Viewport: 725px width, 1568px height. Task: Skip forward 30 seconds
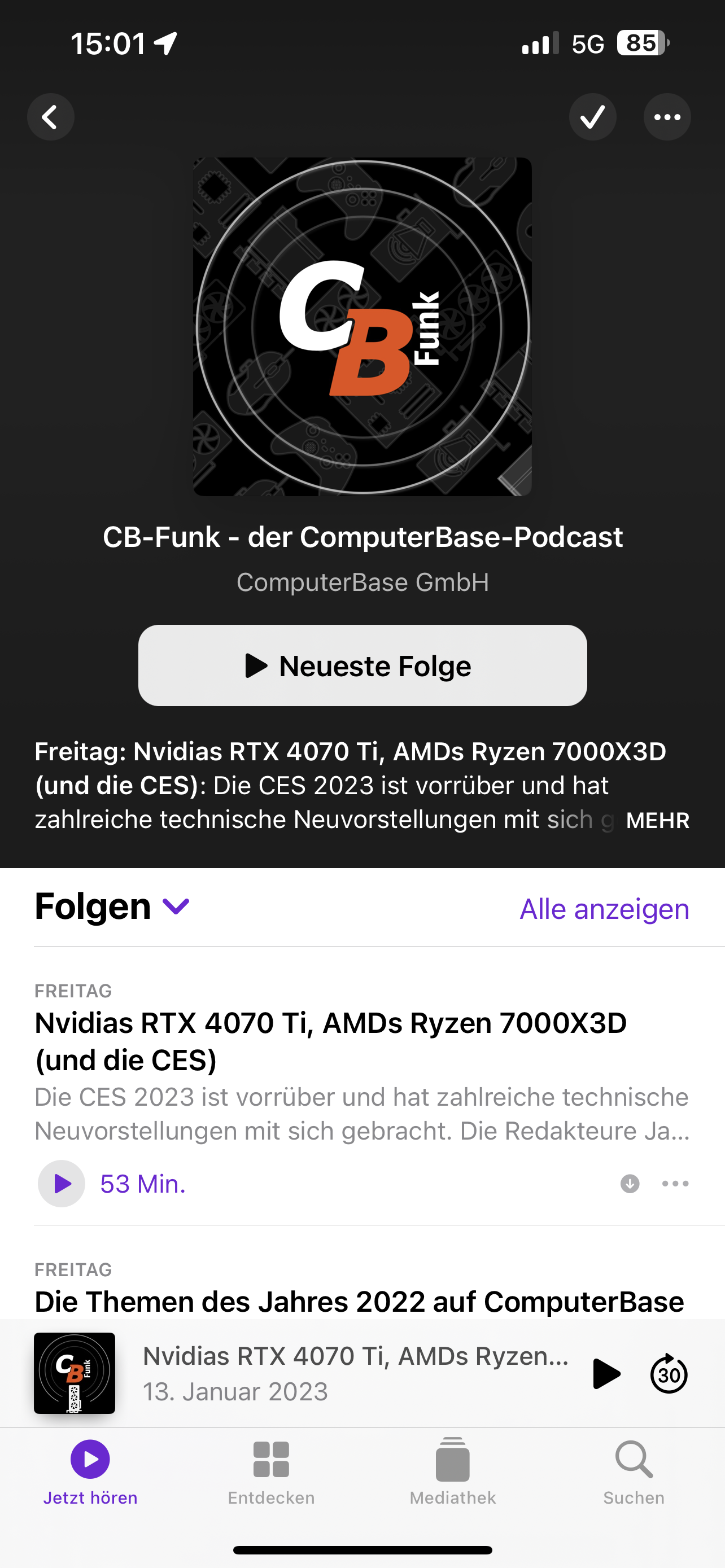tap(669, 1373)
